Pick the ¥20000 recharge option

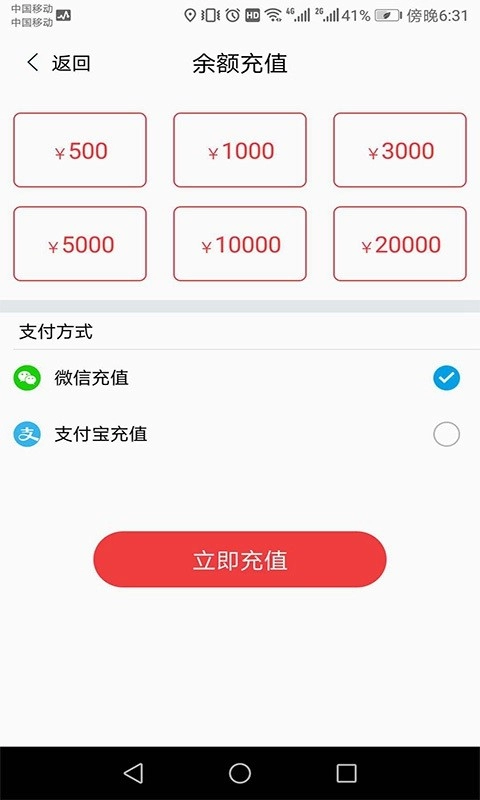400,244
